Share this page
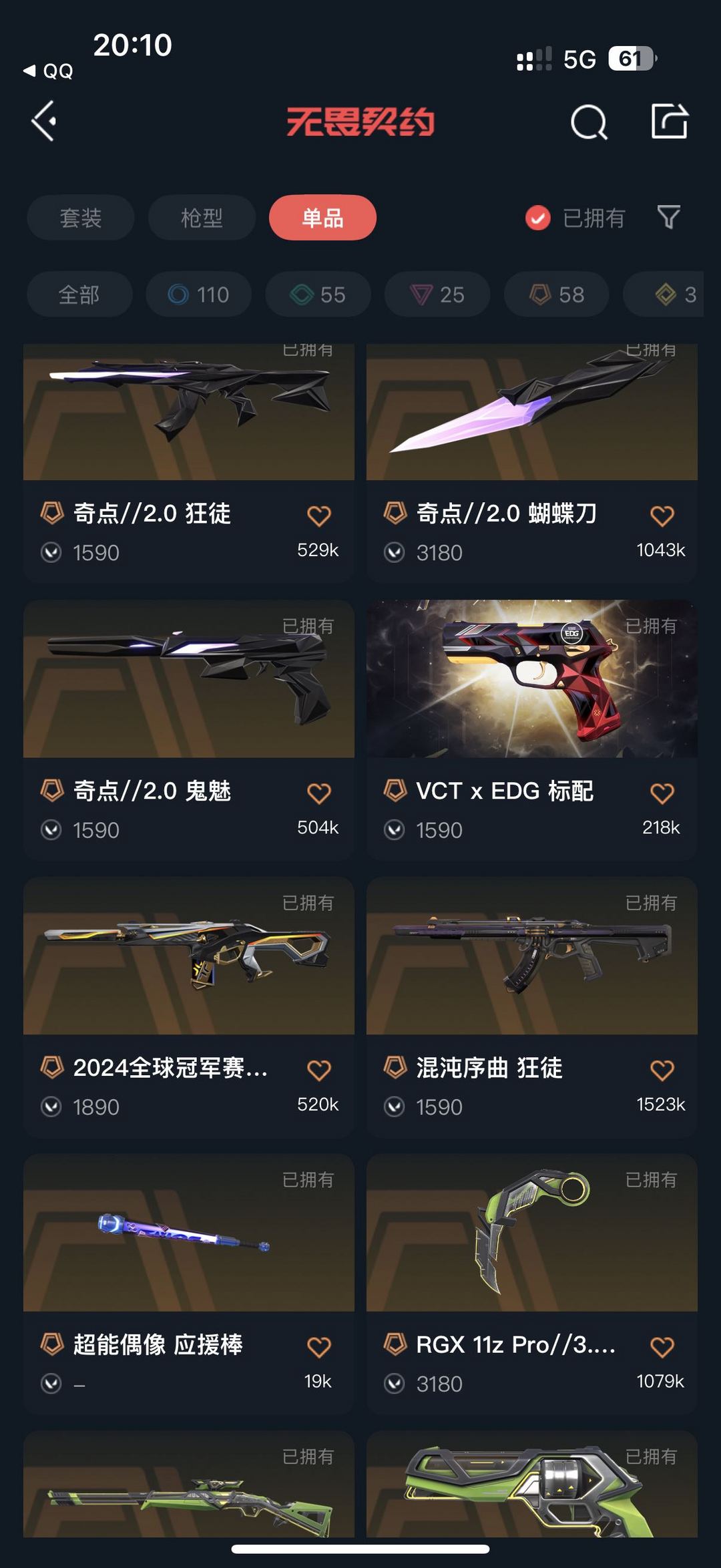 pos(669,122)
